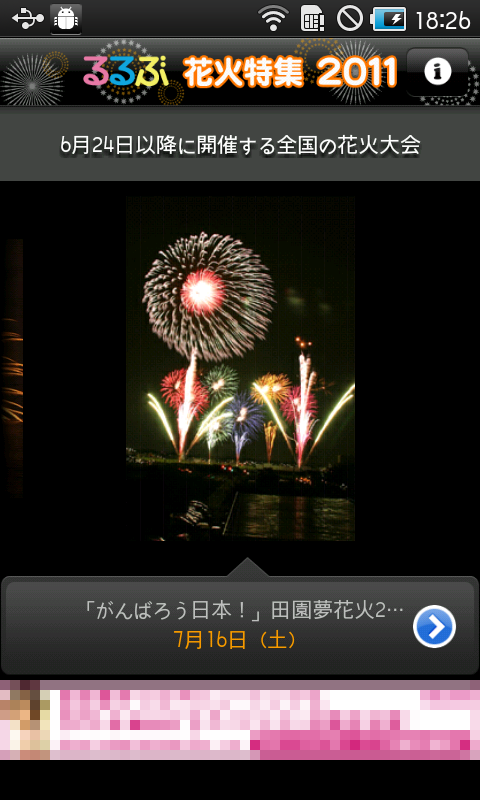
Task: Tap the blue arrow for 田園夢花火 details
Action: pyautogui.click(x=434, y=627)
